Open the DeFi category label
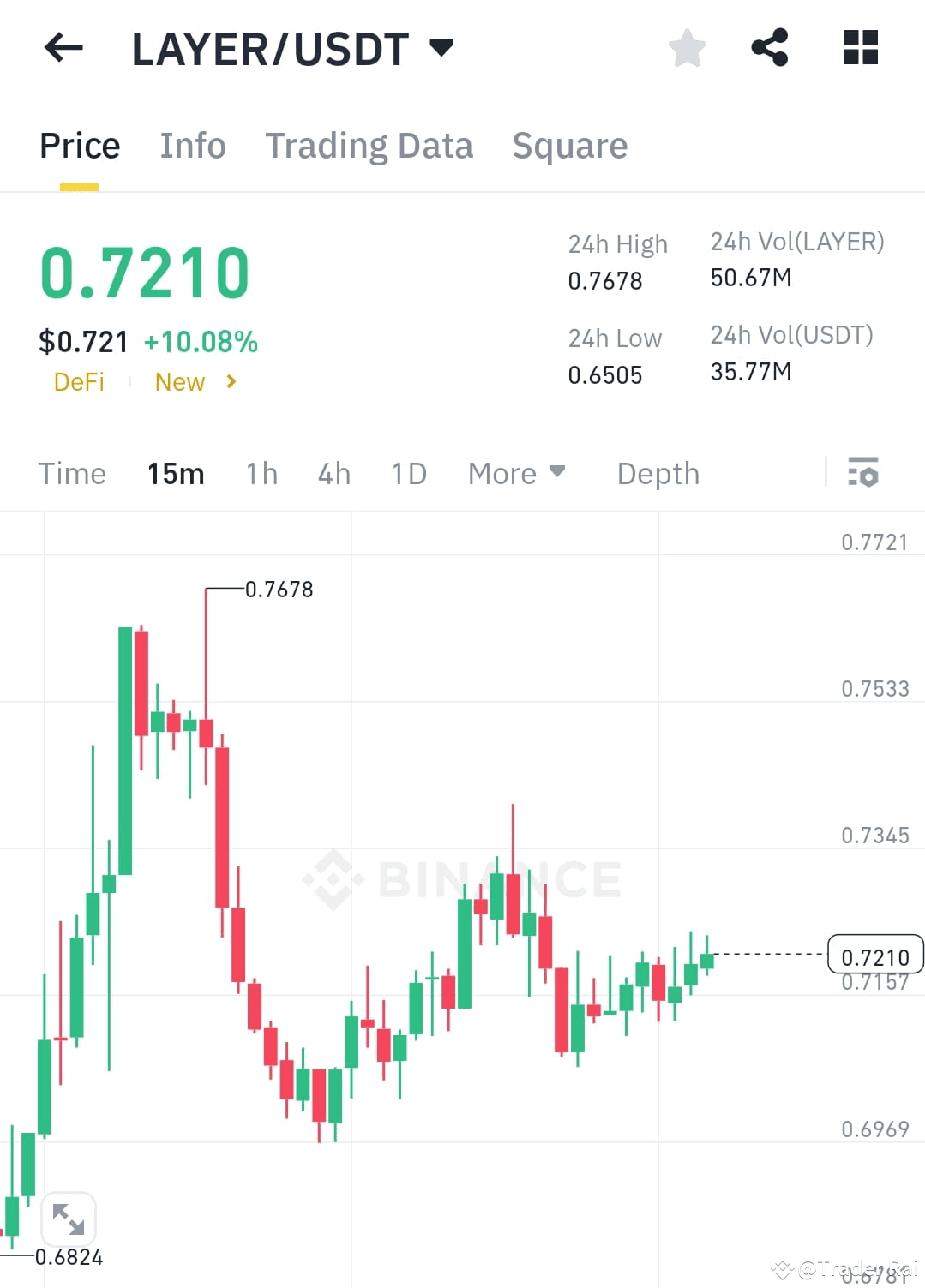This screenshot has height=1288, width=925. (79, 382)
